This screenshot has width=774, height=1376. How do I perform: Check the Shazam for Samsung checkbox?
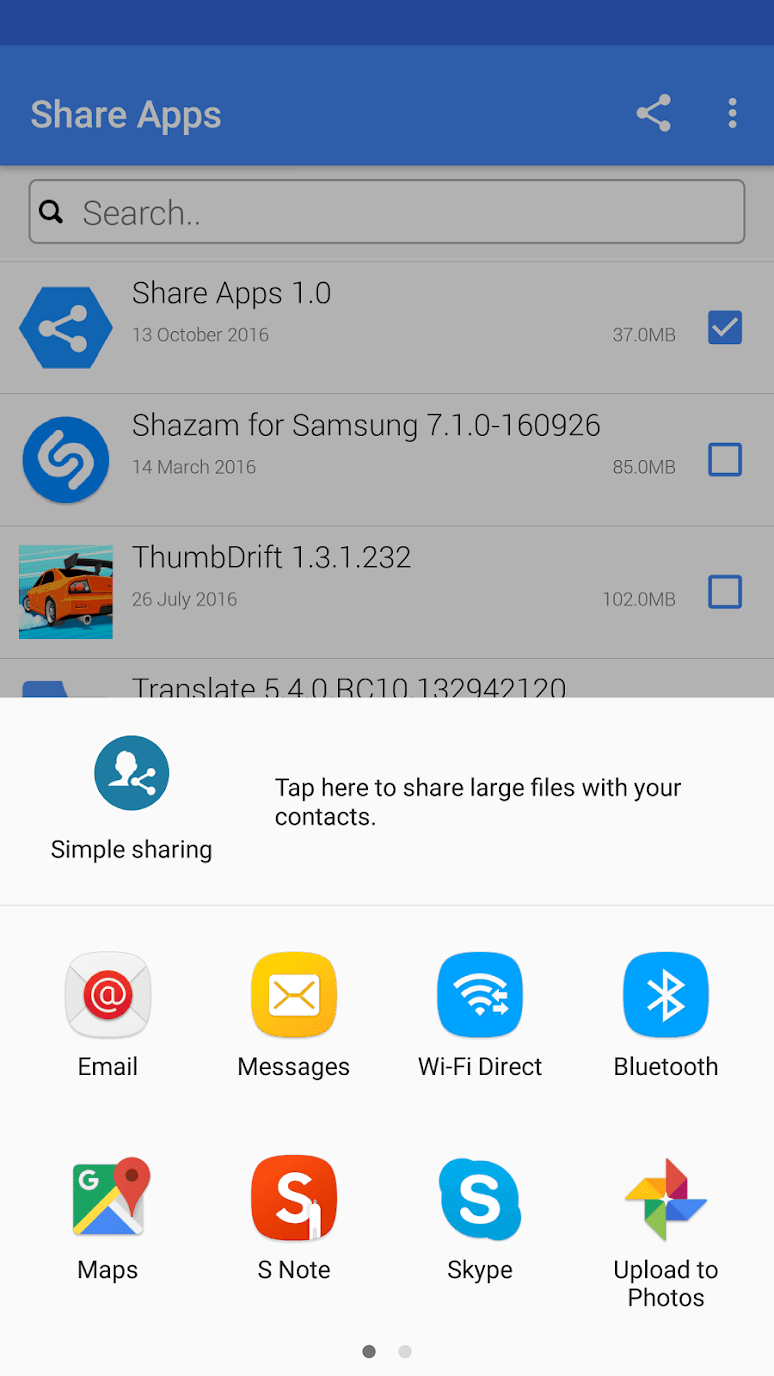[725, 460]
